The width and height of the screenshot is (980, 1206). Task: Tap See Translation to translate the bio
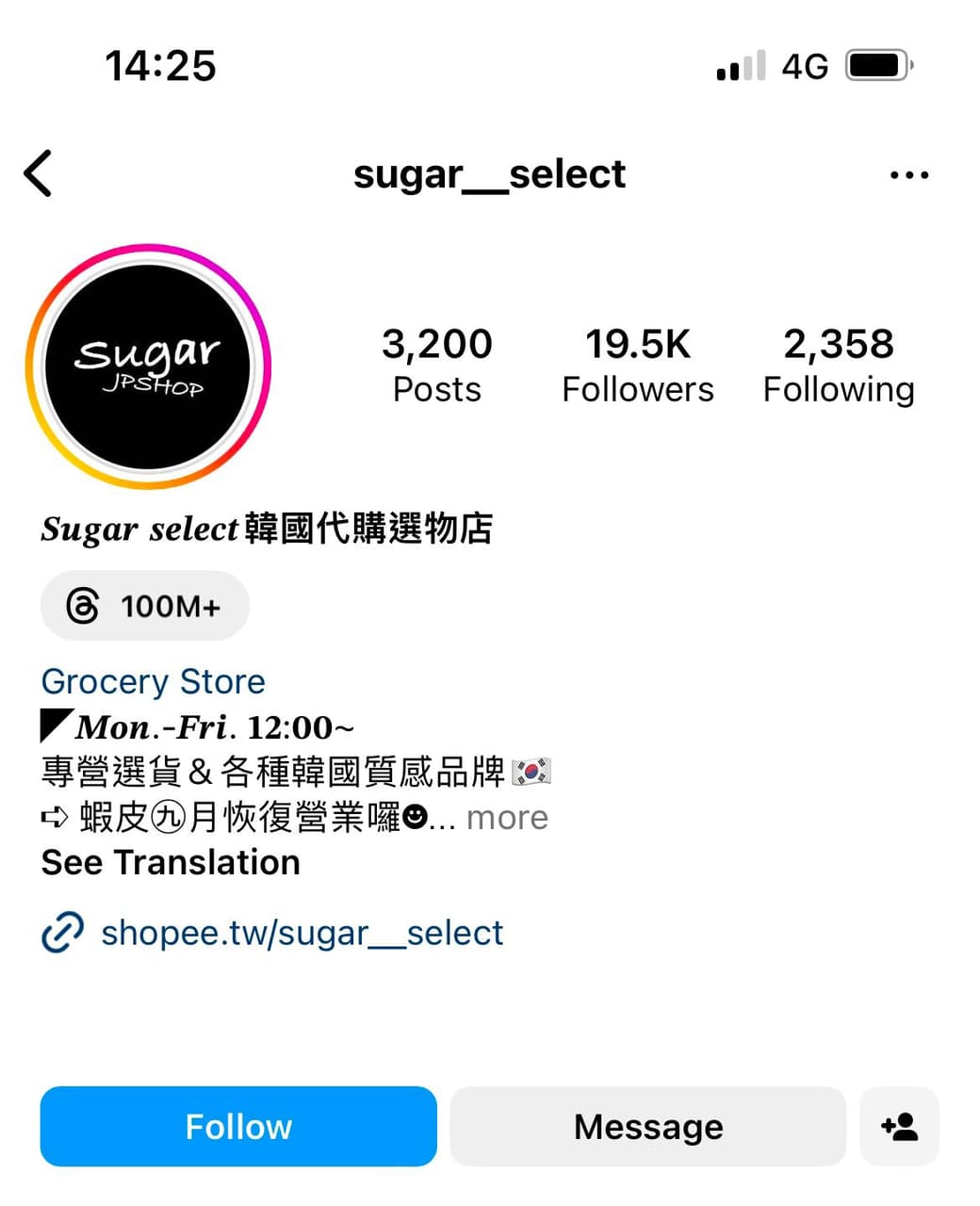170,862
